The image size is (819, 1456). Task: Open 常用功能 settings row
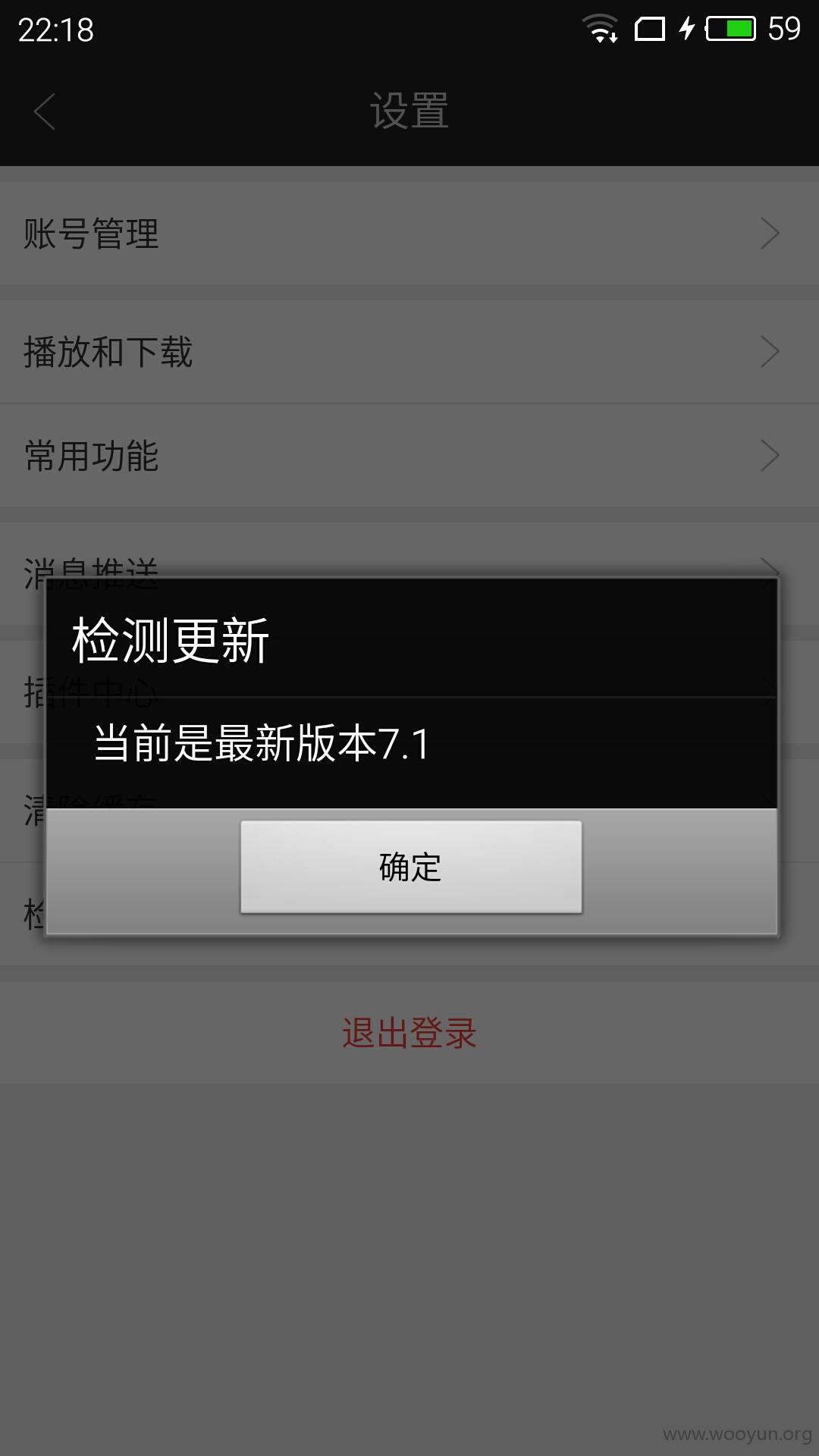409,456
